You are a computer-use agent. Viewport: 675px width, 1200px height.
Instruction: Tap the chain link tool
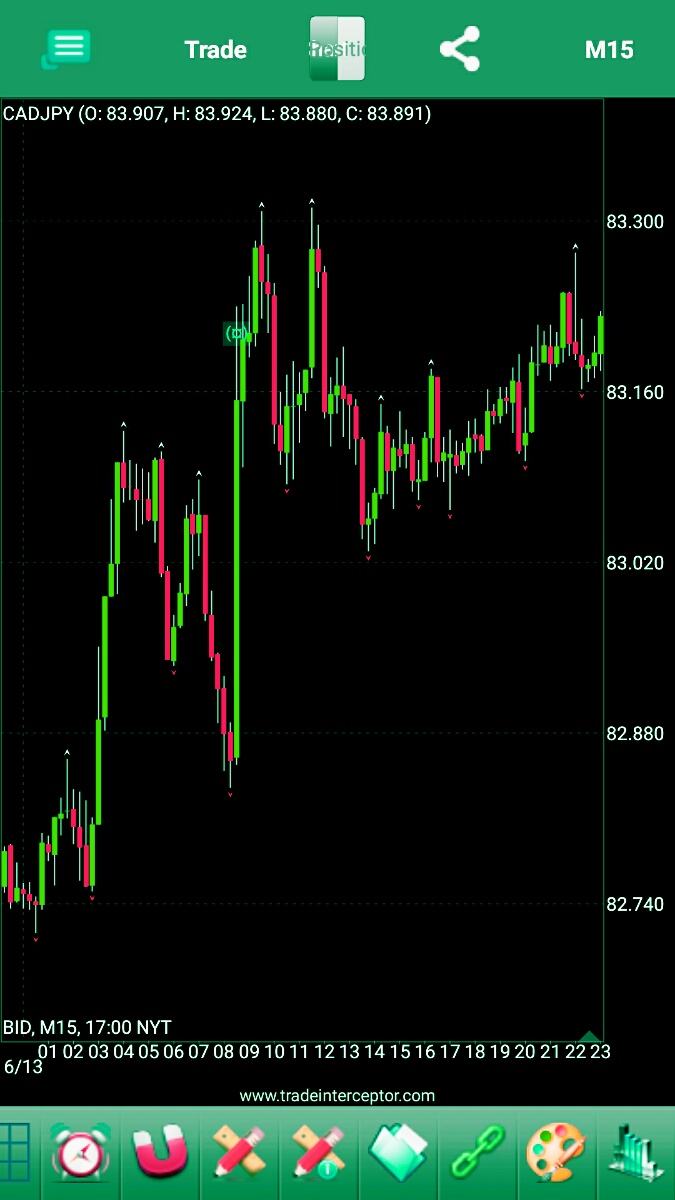pyautogui.click(x=478, y=1153)
